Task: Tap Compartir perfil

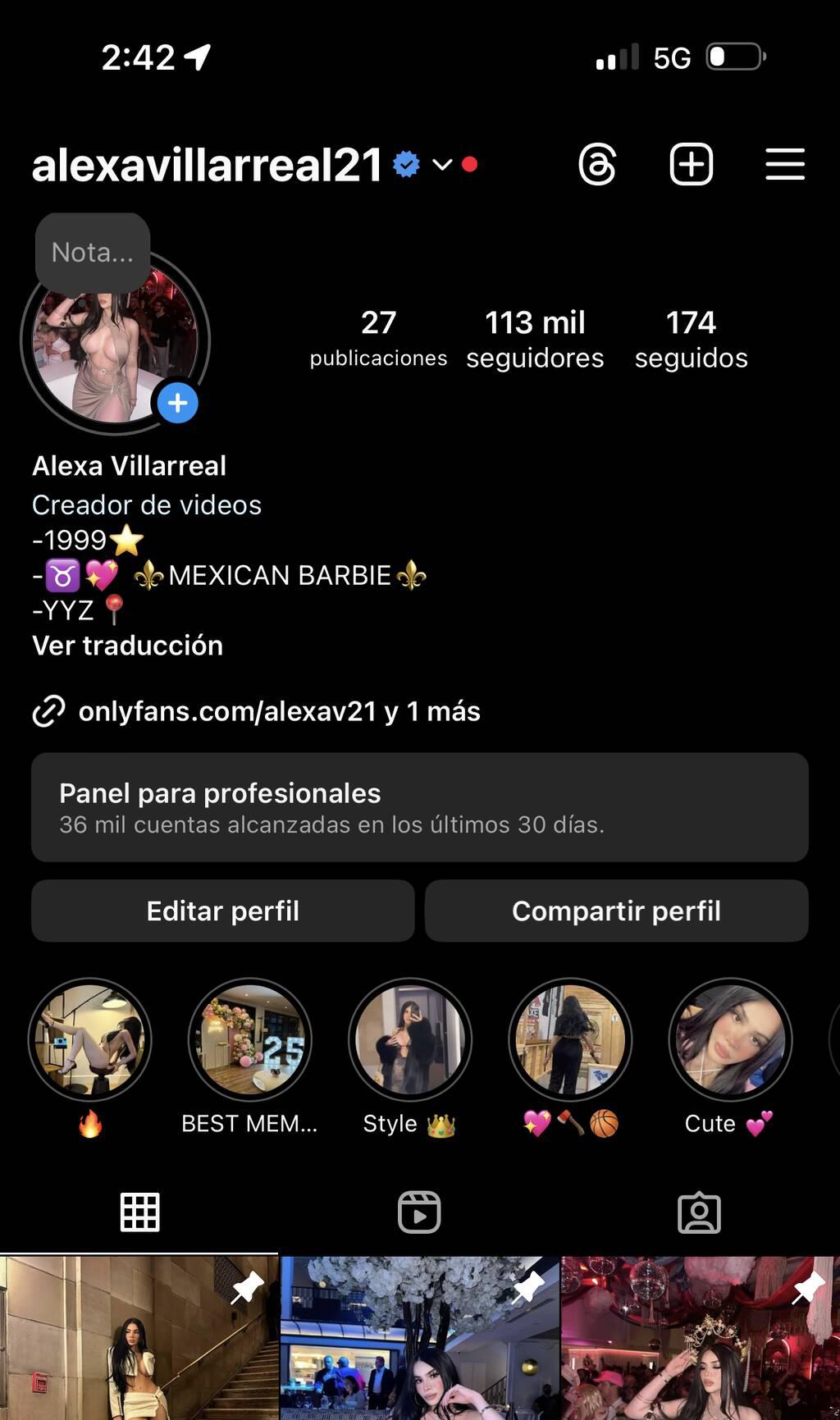Action: click(x=616, y=911)
